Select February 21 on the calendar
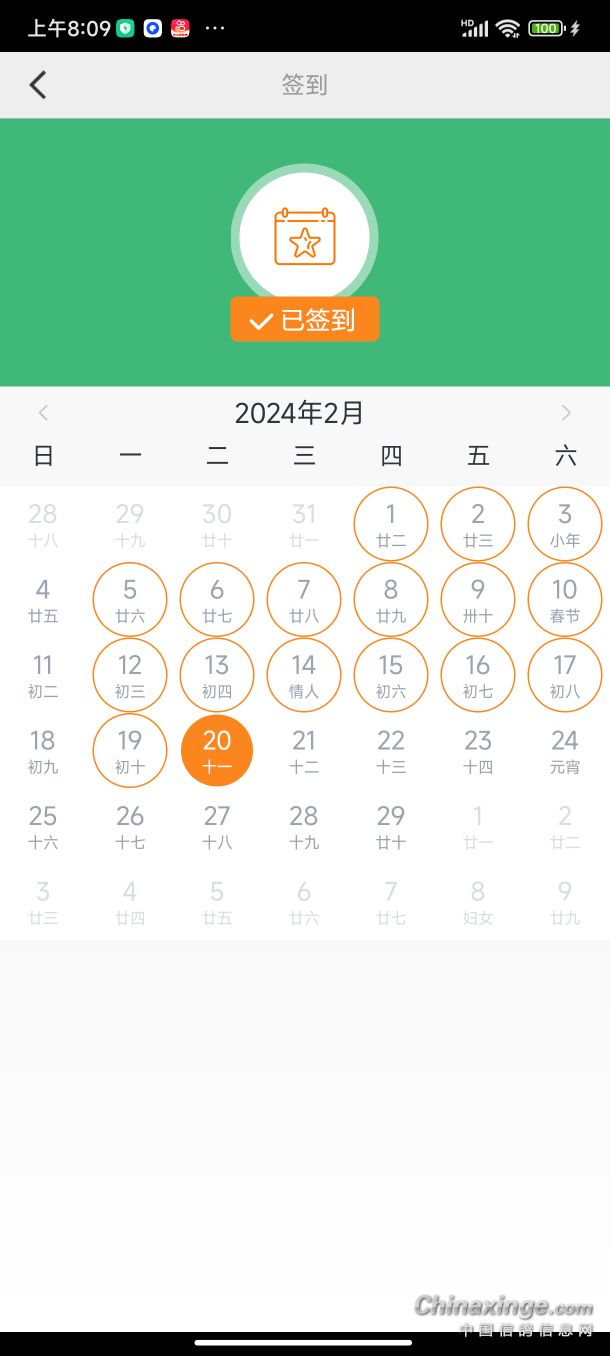Screen dimensions: 610x1356 click(x=304, y=750)
